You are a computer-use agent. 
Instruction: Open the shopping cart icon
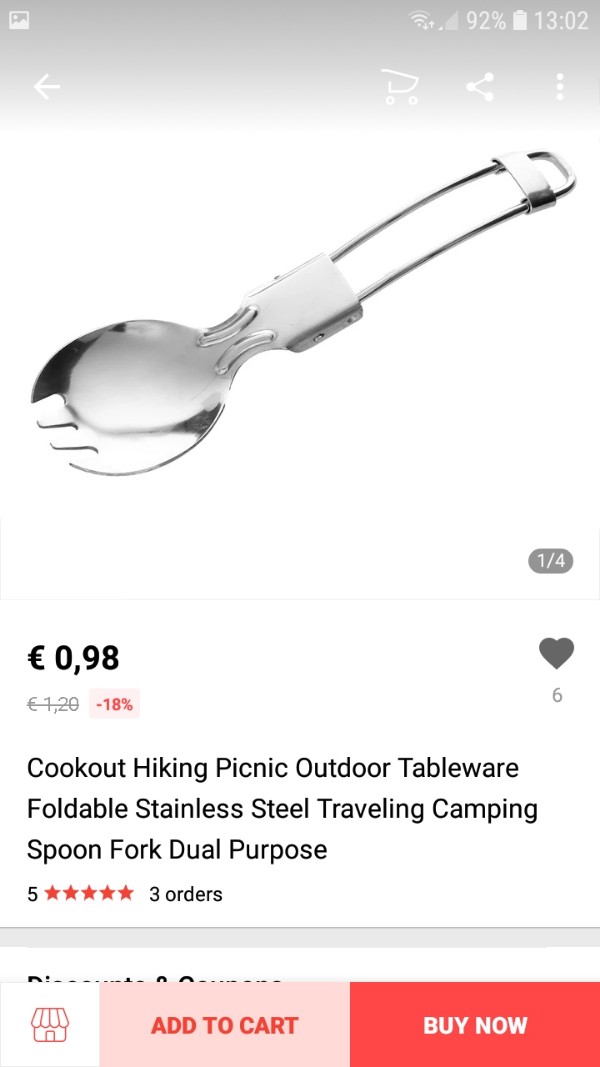[x=401, y=87]
